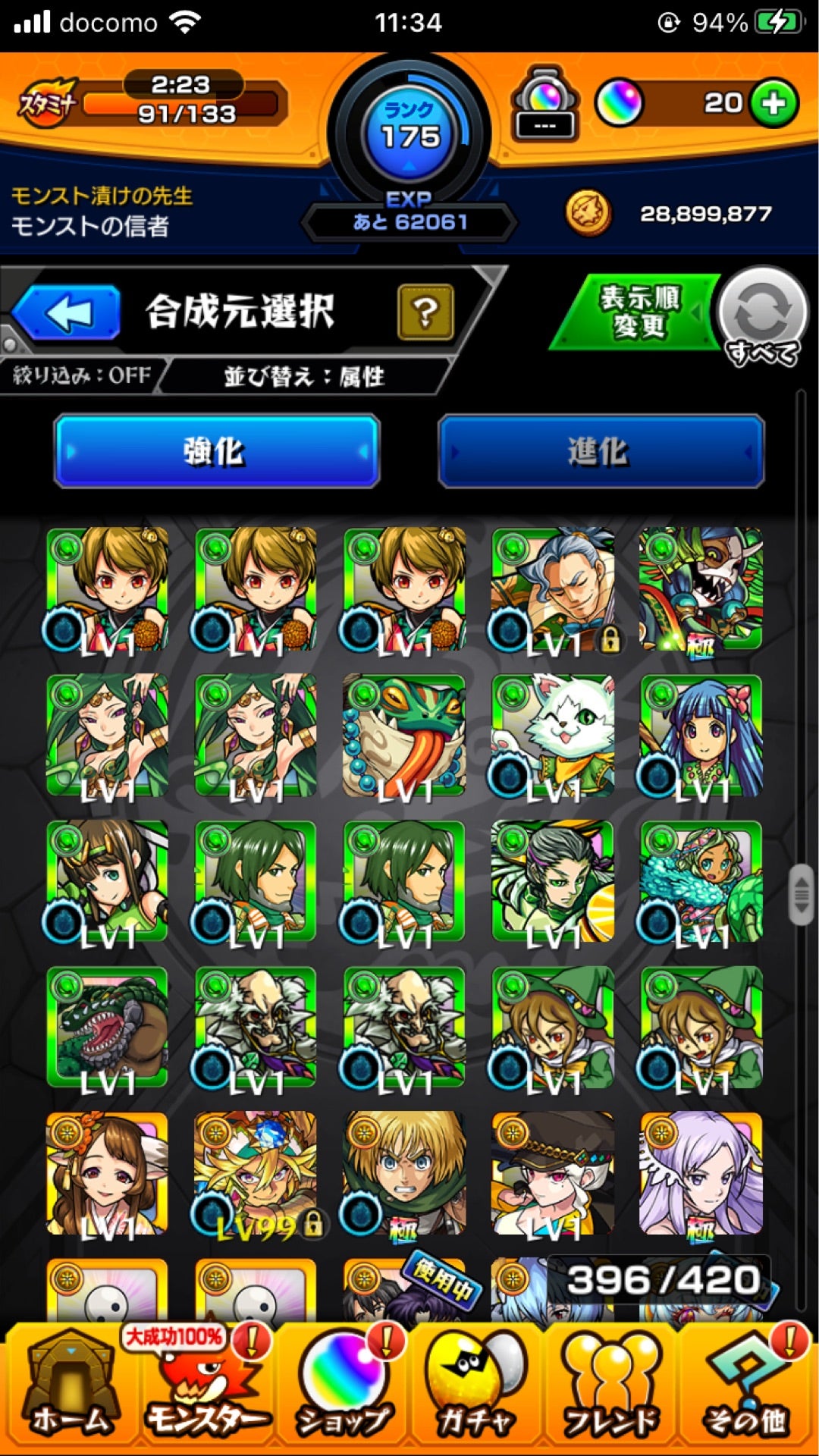Switch to the 進化 (Evolve) tab
Viewport: 819px width, 1456px height.
tap(599, 450)
